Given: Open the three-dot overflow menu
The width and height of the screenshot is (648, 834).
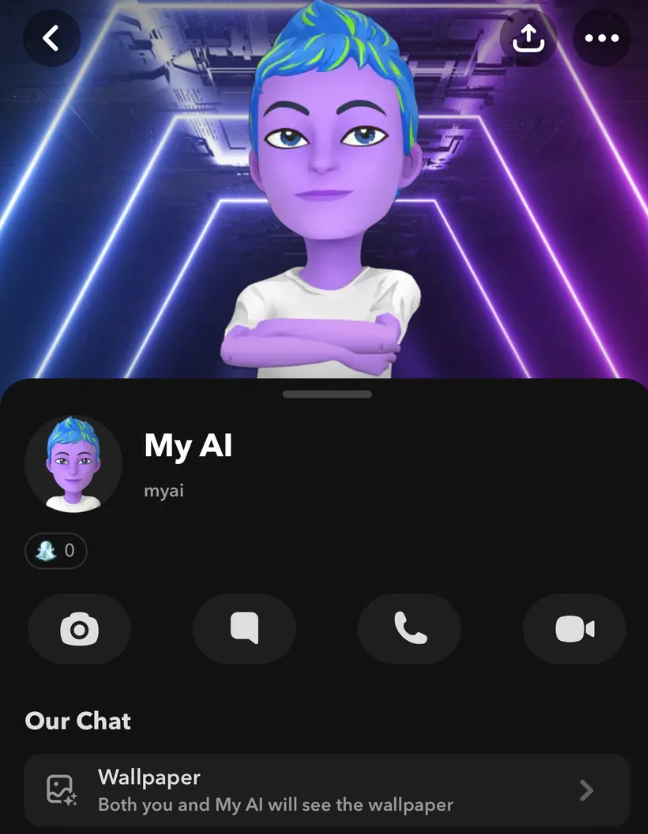Looking at the screenshot, I should (601, 38).
